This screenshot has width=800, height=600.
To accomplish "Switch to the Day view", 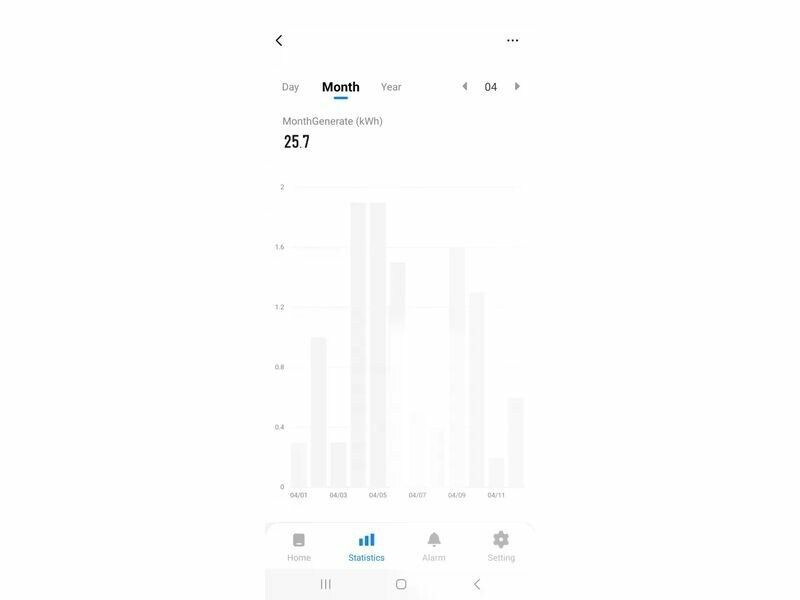I will point(290,87).
